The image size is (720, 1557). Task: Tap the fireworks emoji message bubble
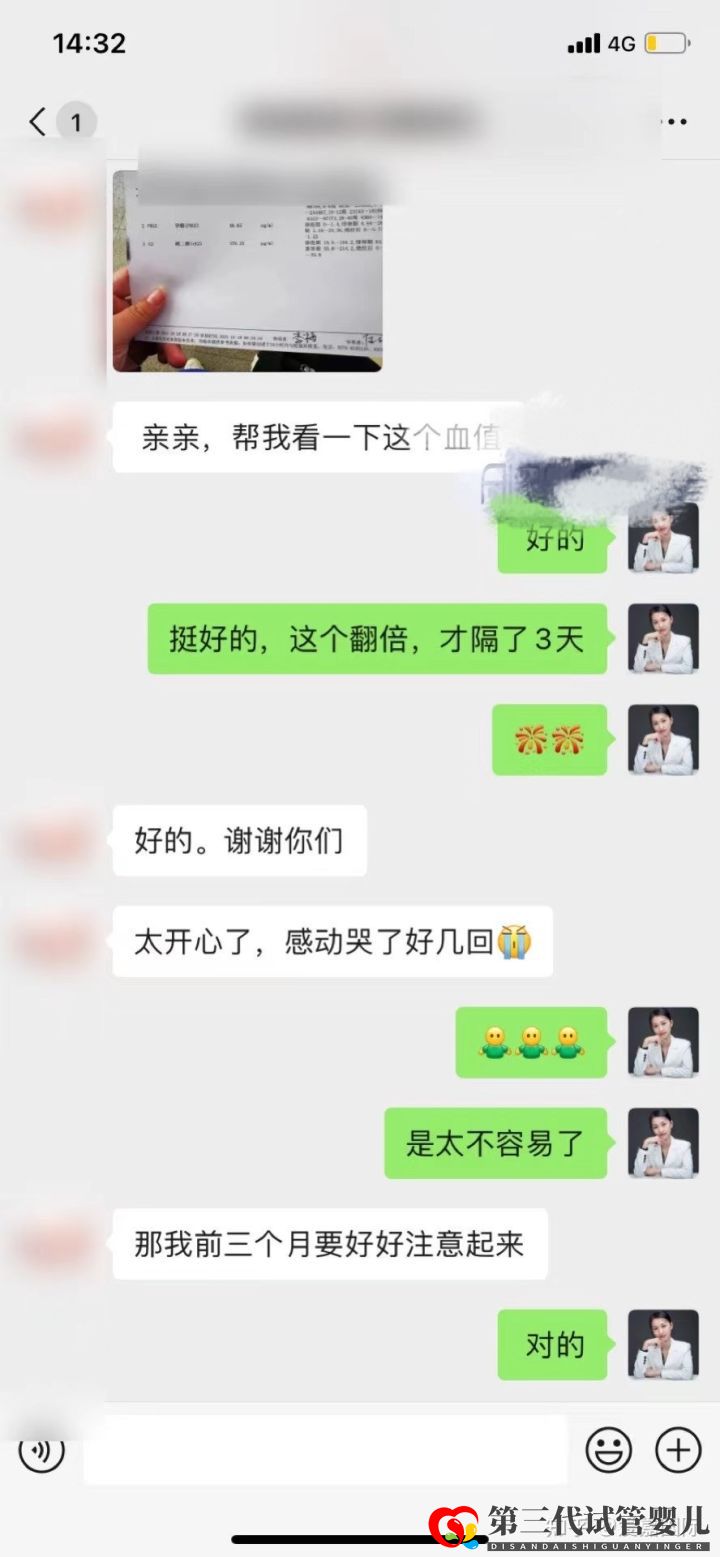548,740
